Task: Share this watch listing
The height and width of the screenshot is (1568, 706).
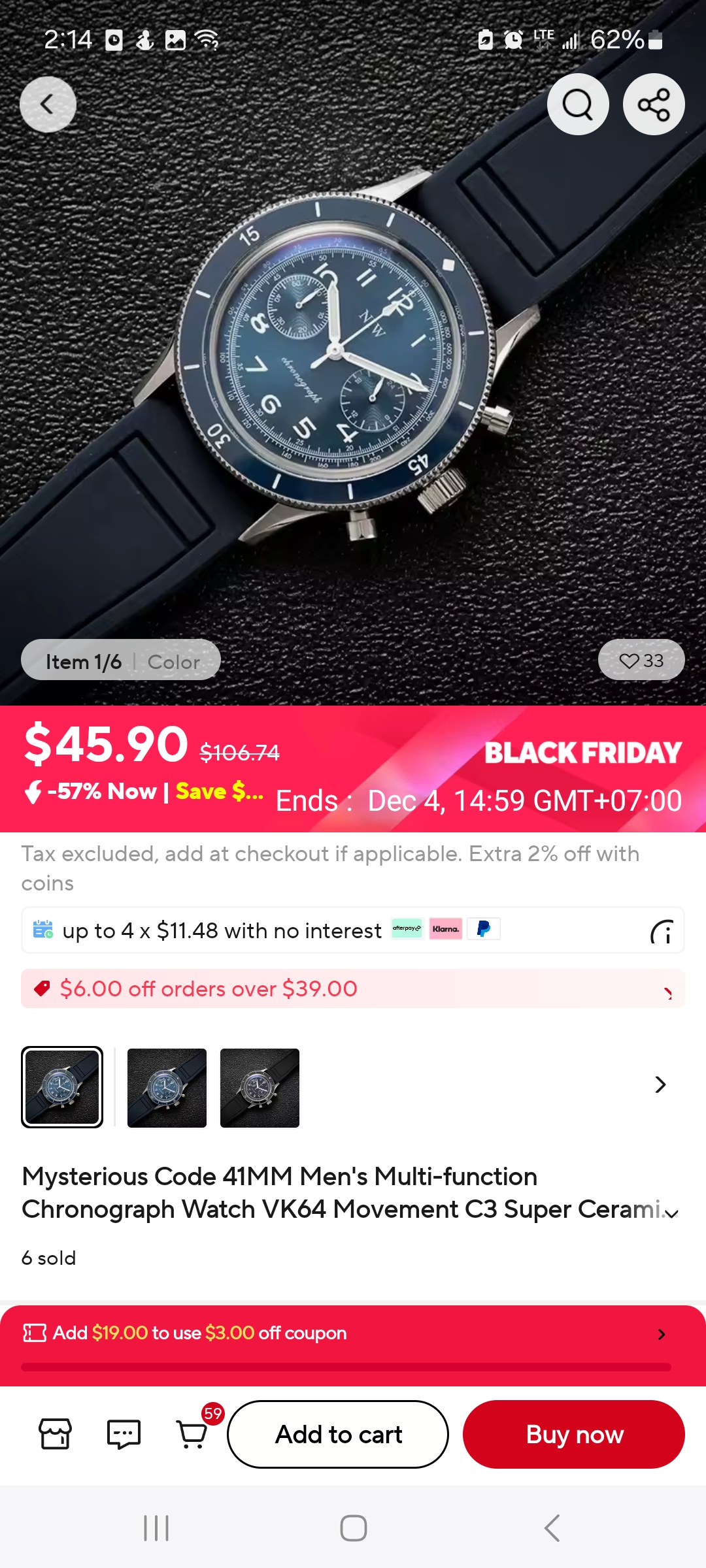Action: 654,105
